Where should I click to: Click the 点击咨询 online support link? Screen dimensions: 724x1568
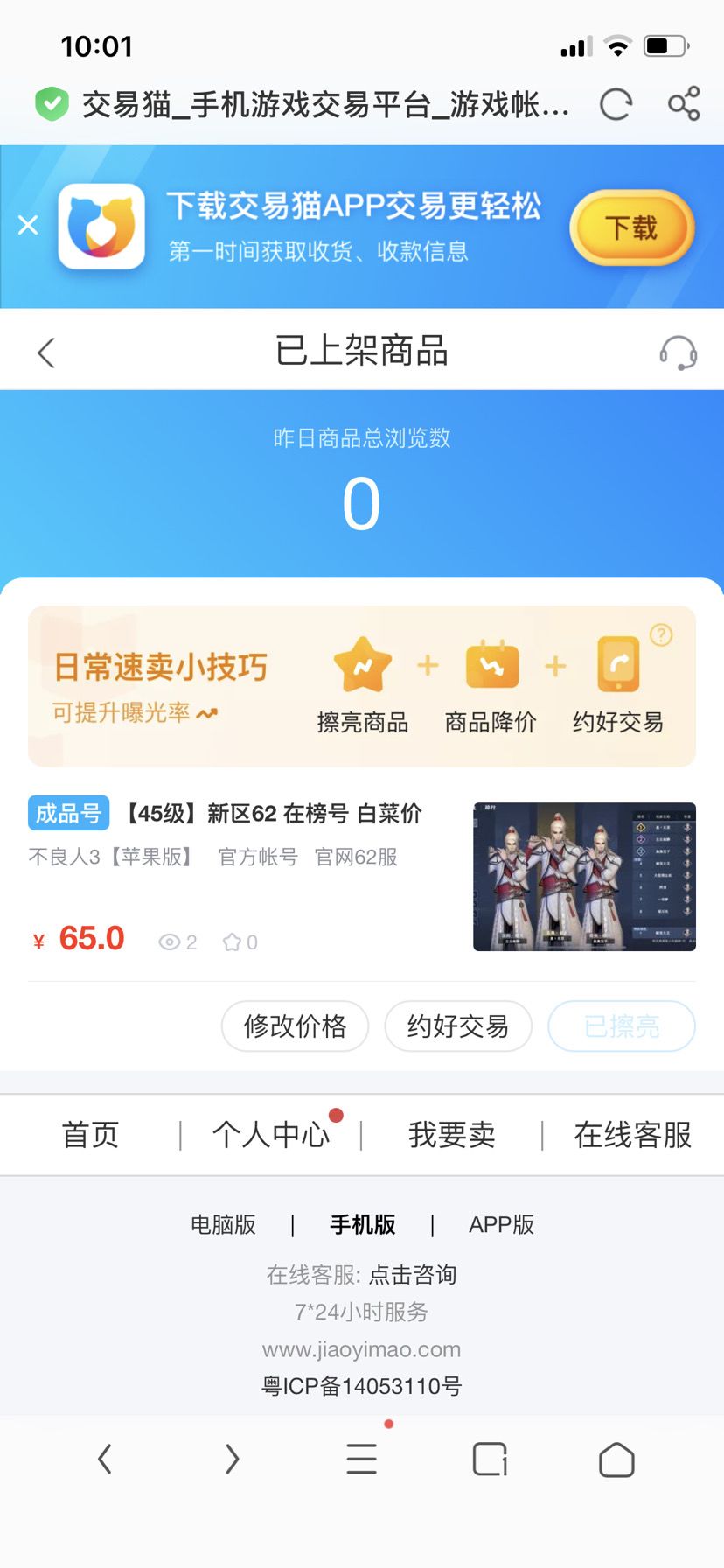tap(415, 1276)
